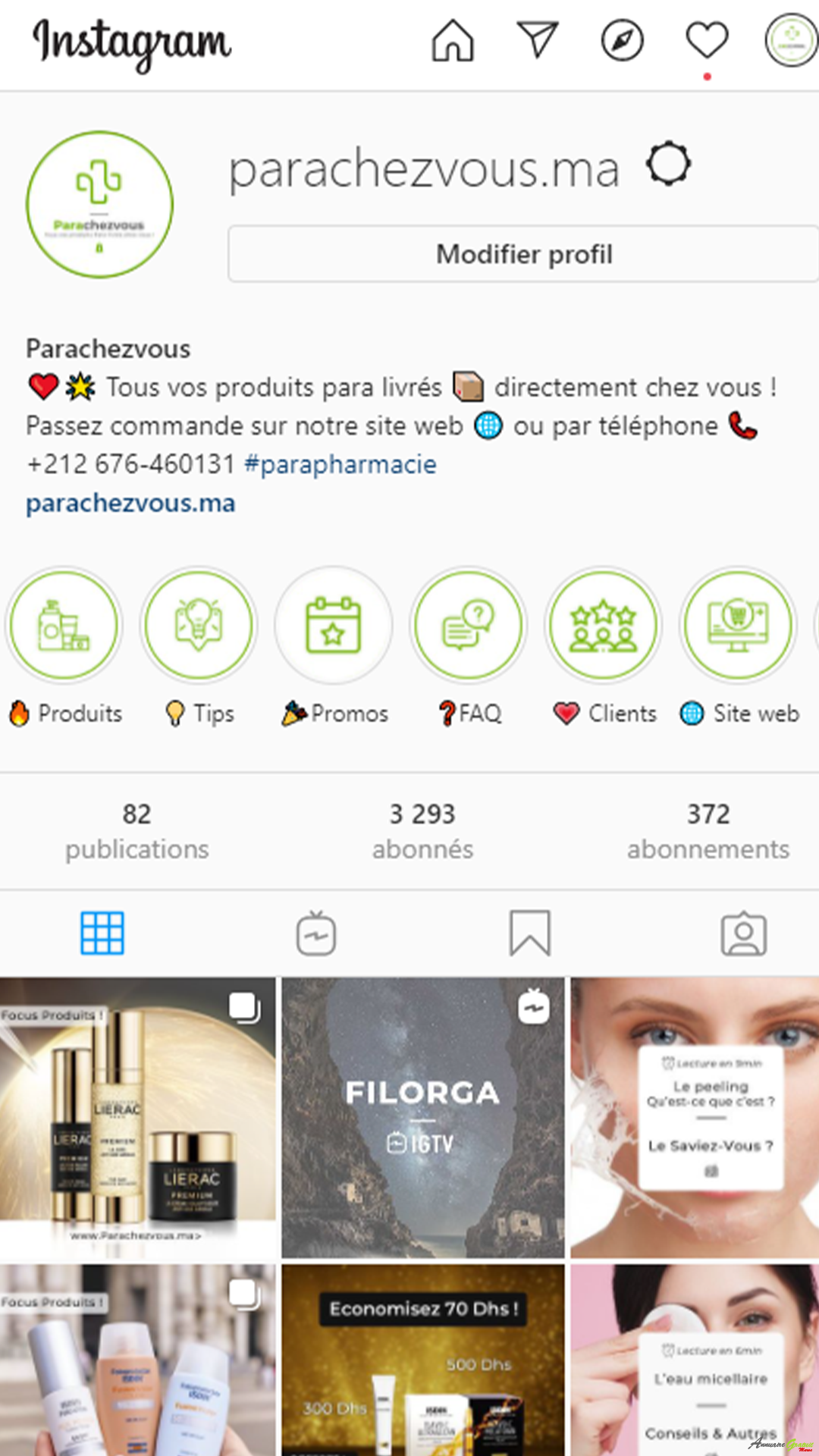Viewport: 819px width, 1456px height.
Task: Open the #parapharmacie hashtag link
Action: tap(340, 464)
